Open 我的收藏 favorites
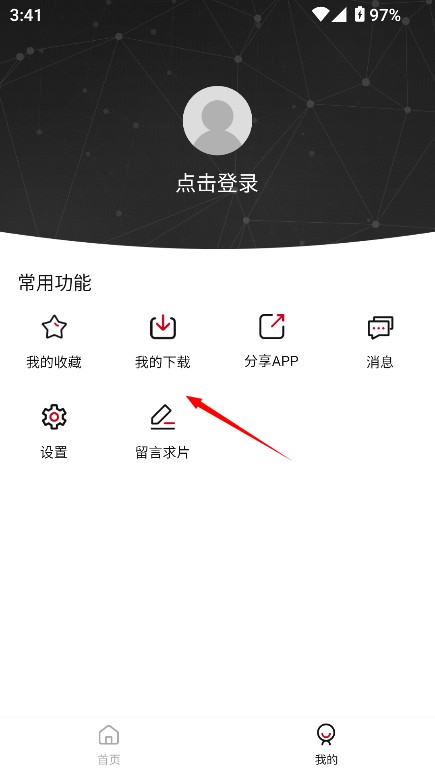 (x=54, y=341)
